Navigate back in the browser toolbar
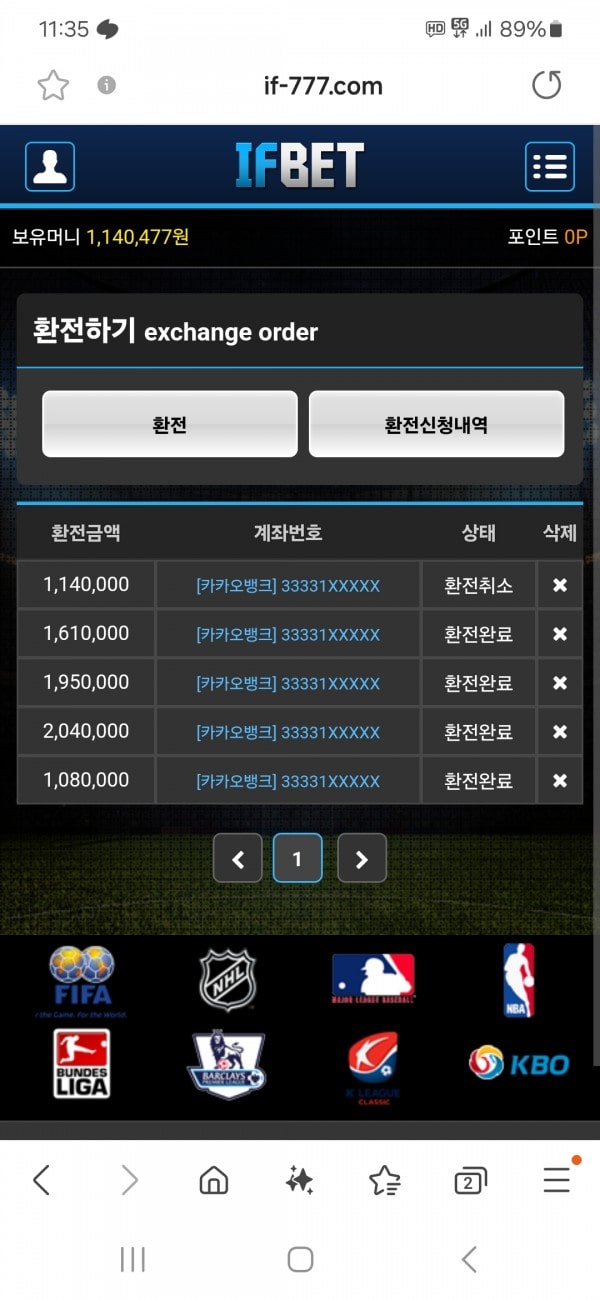Viewport: 600px width, 1300px height. [x=41, y=1181]
